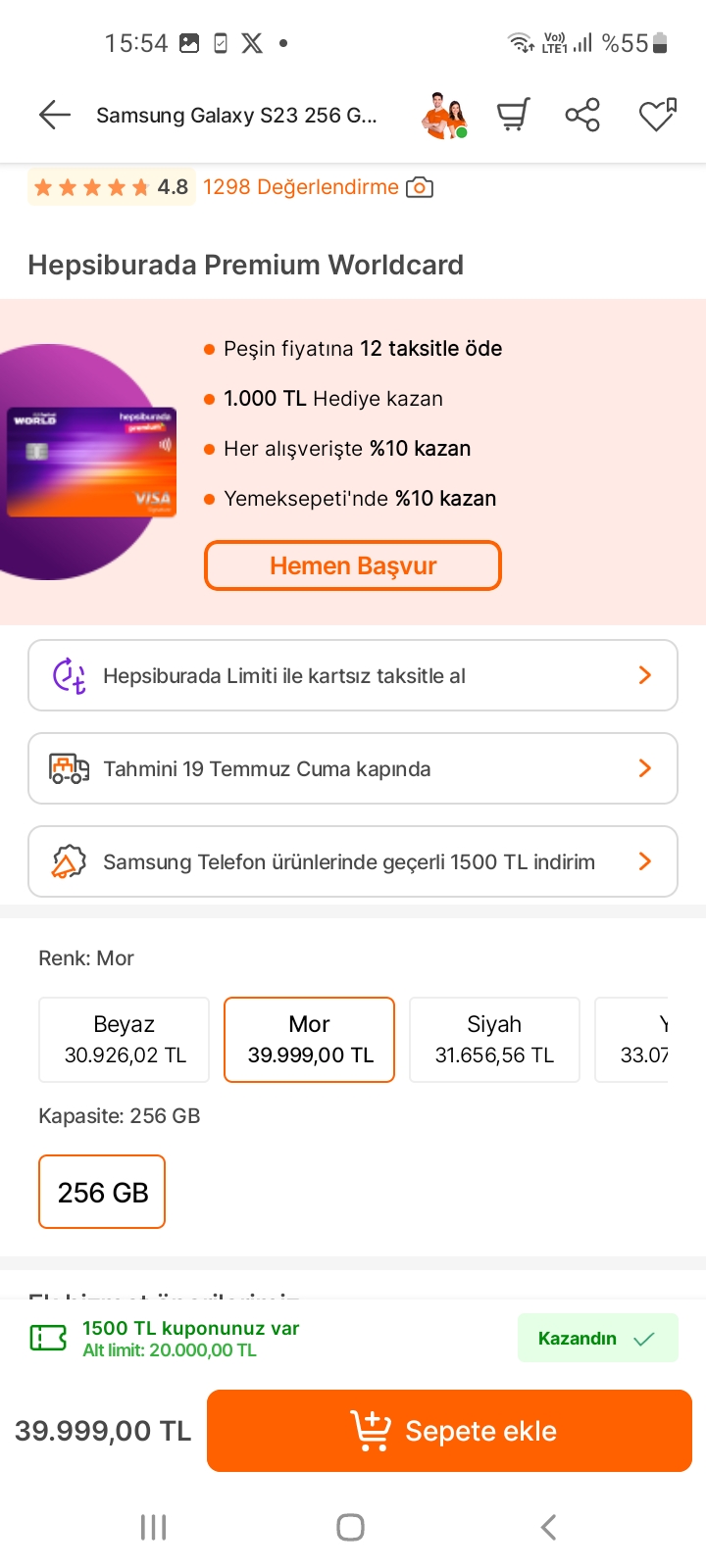Open Samsung Telefon 1500 TL indirim offer
The height and width of the screenshot is (1568, 706).
(x=353, y=861)
